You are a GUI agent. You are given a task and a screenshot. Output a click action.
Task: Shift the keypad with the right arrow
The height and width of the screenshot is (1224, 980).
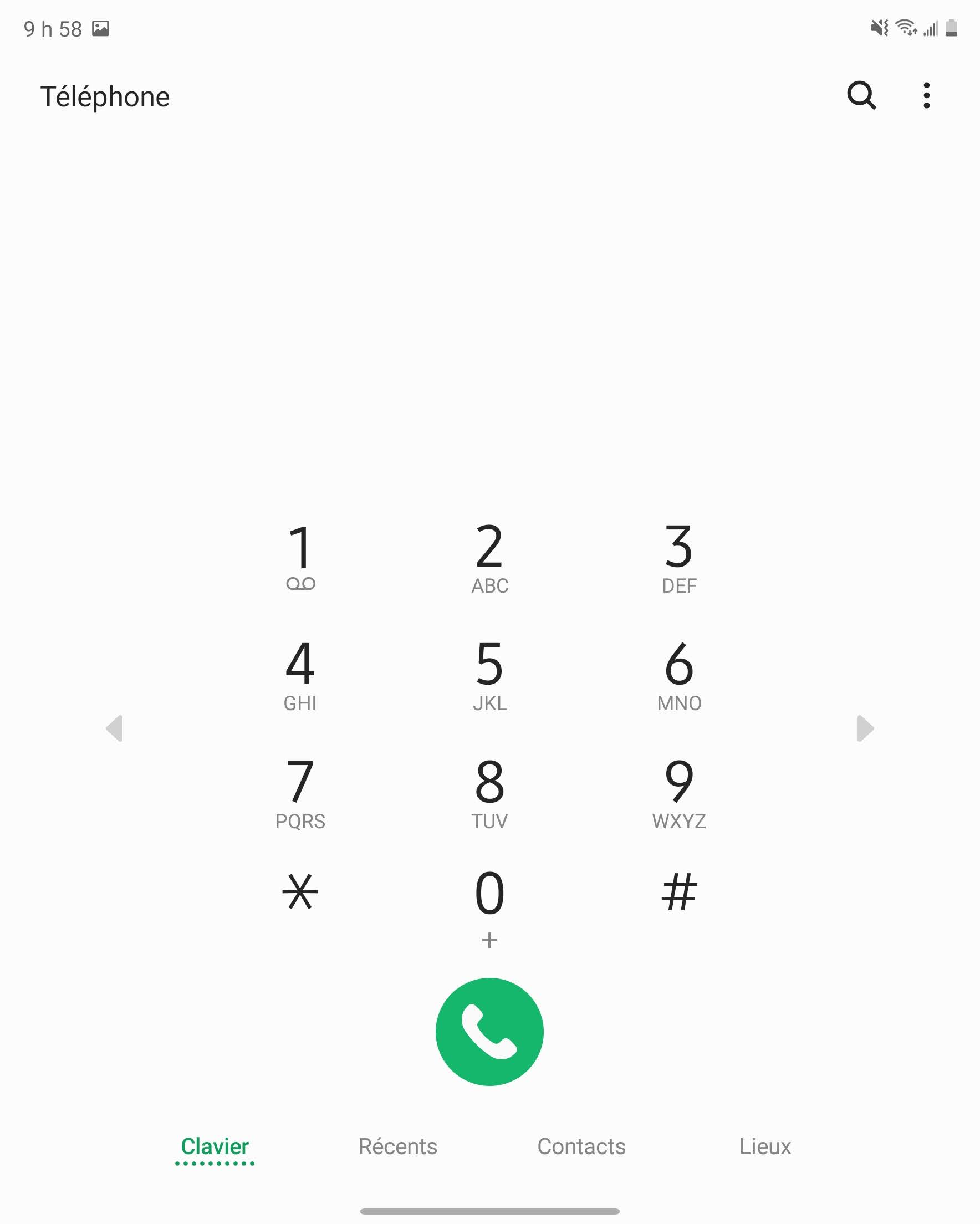coord(865,728)
